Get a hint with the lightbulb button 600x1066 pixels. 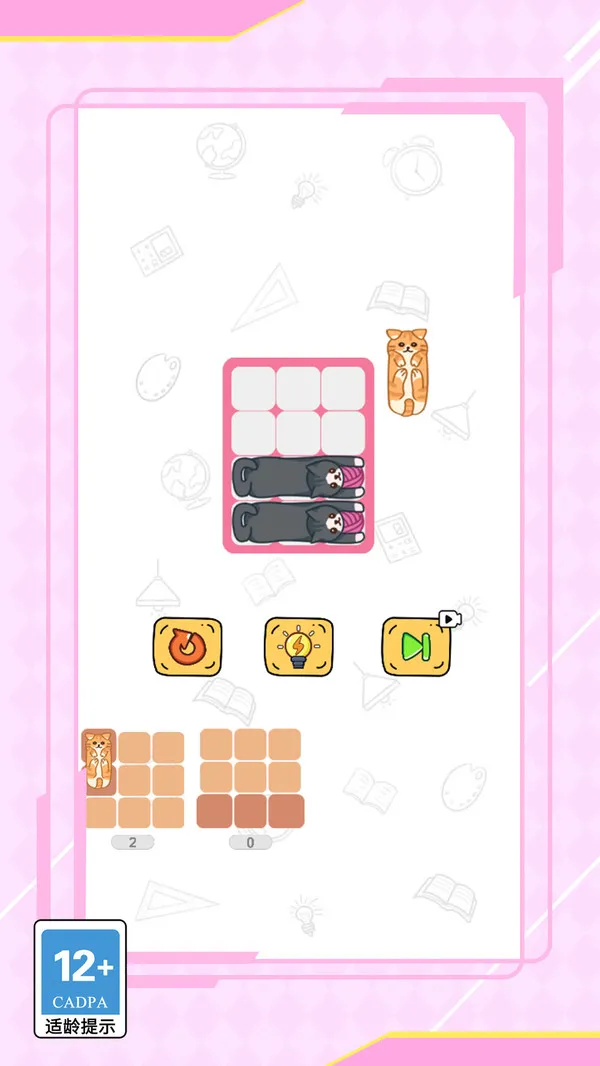[299, 646]
